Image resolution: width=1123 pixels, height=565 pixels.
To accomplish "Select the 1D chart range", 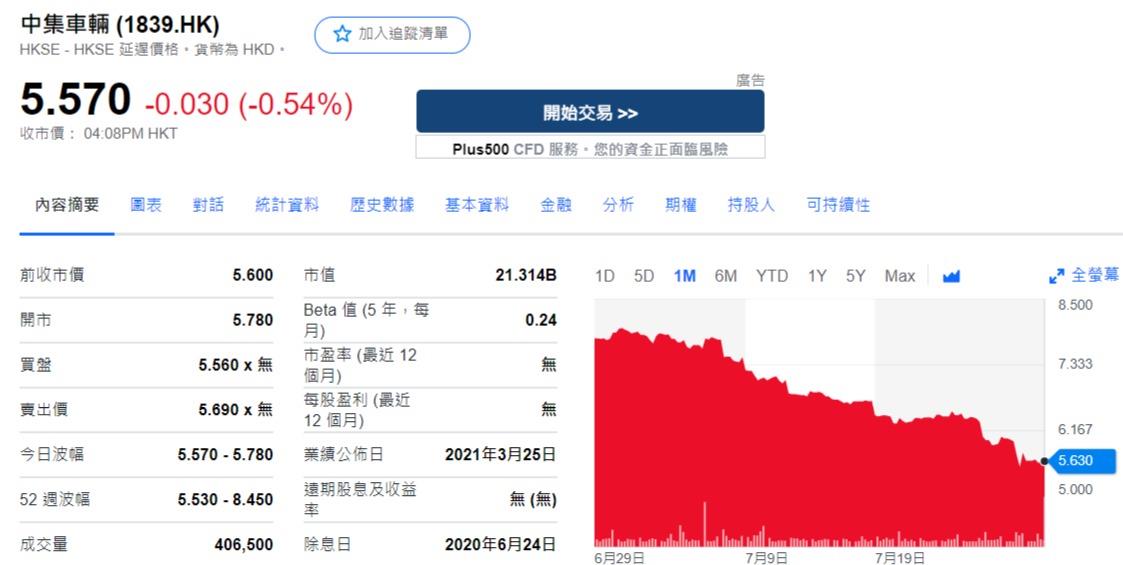I will click(605, 276).
